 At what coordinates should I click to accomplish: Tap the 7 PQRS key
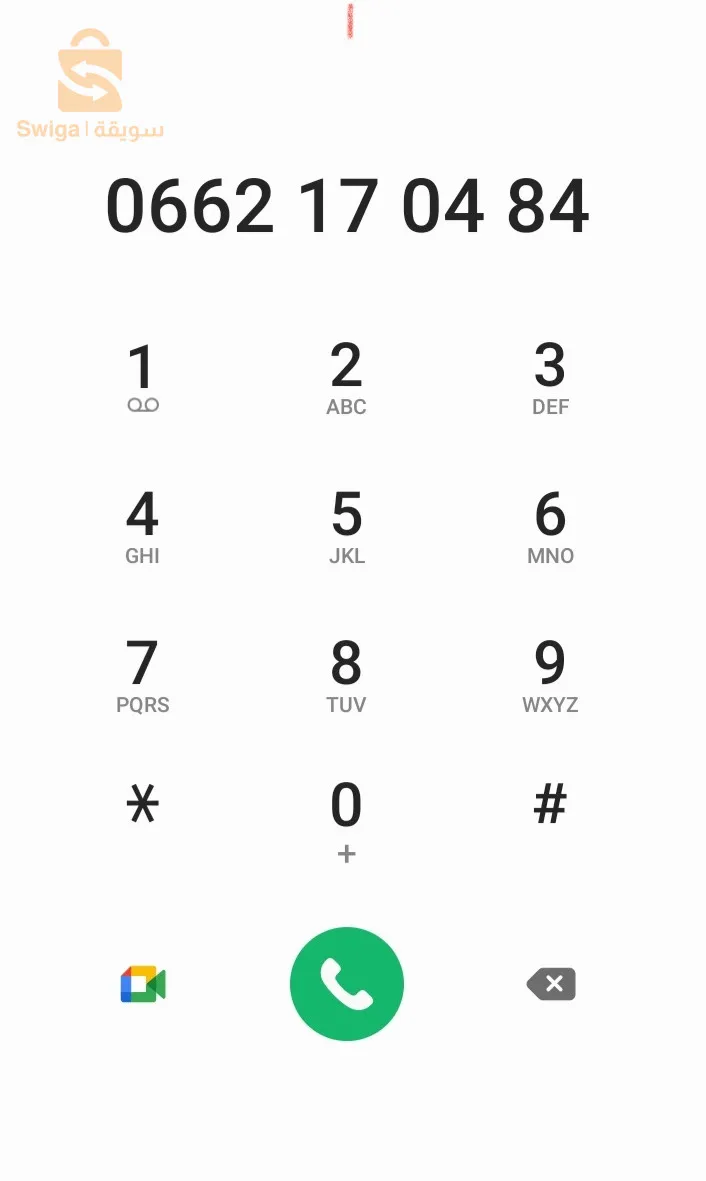click(142, 676)
